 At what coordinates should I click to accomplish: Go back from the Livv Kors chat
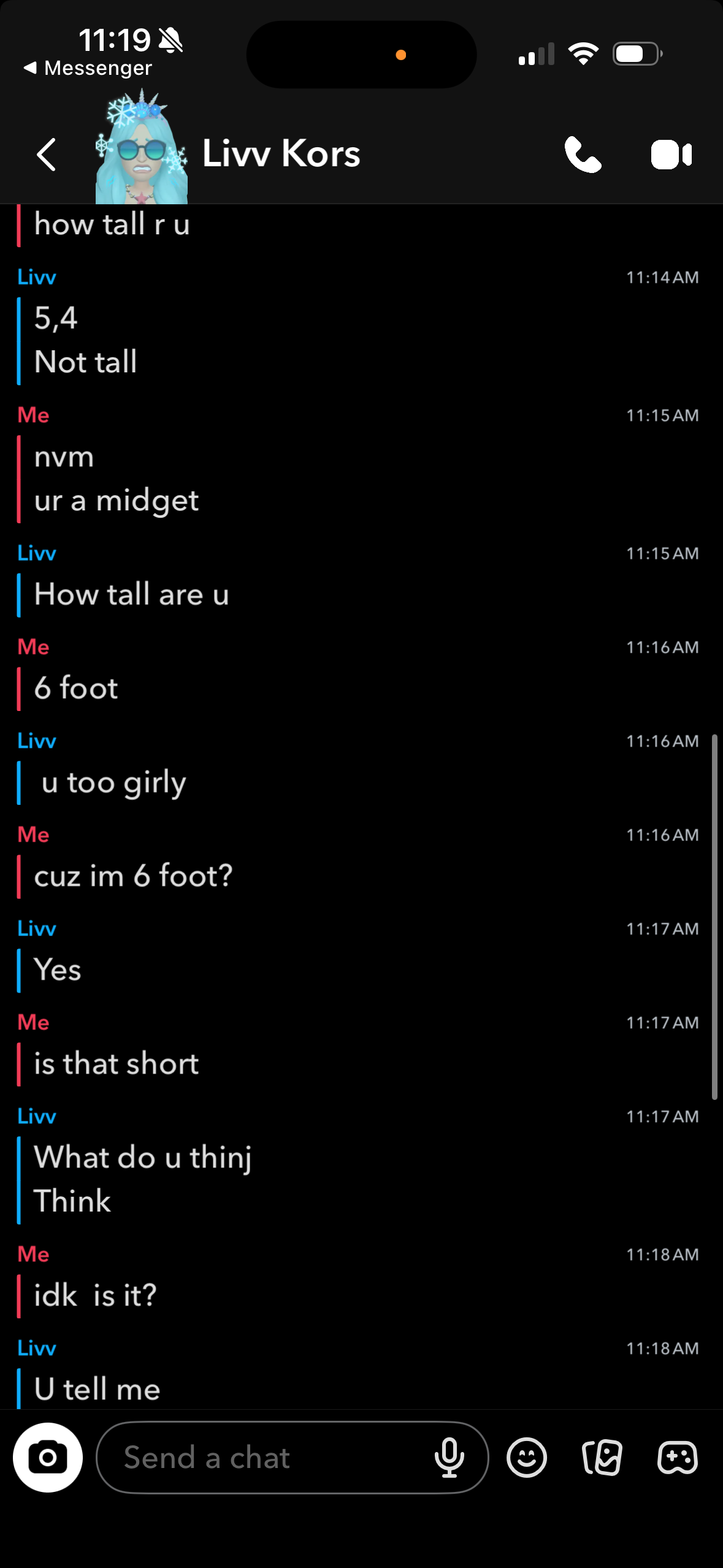pyautogui.click(x=47, y=154)
